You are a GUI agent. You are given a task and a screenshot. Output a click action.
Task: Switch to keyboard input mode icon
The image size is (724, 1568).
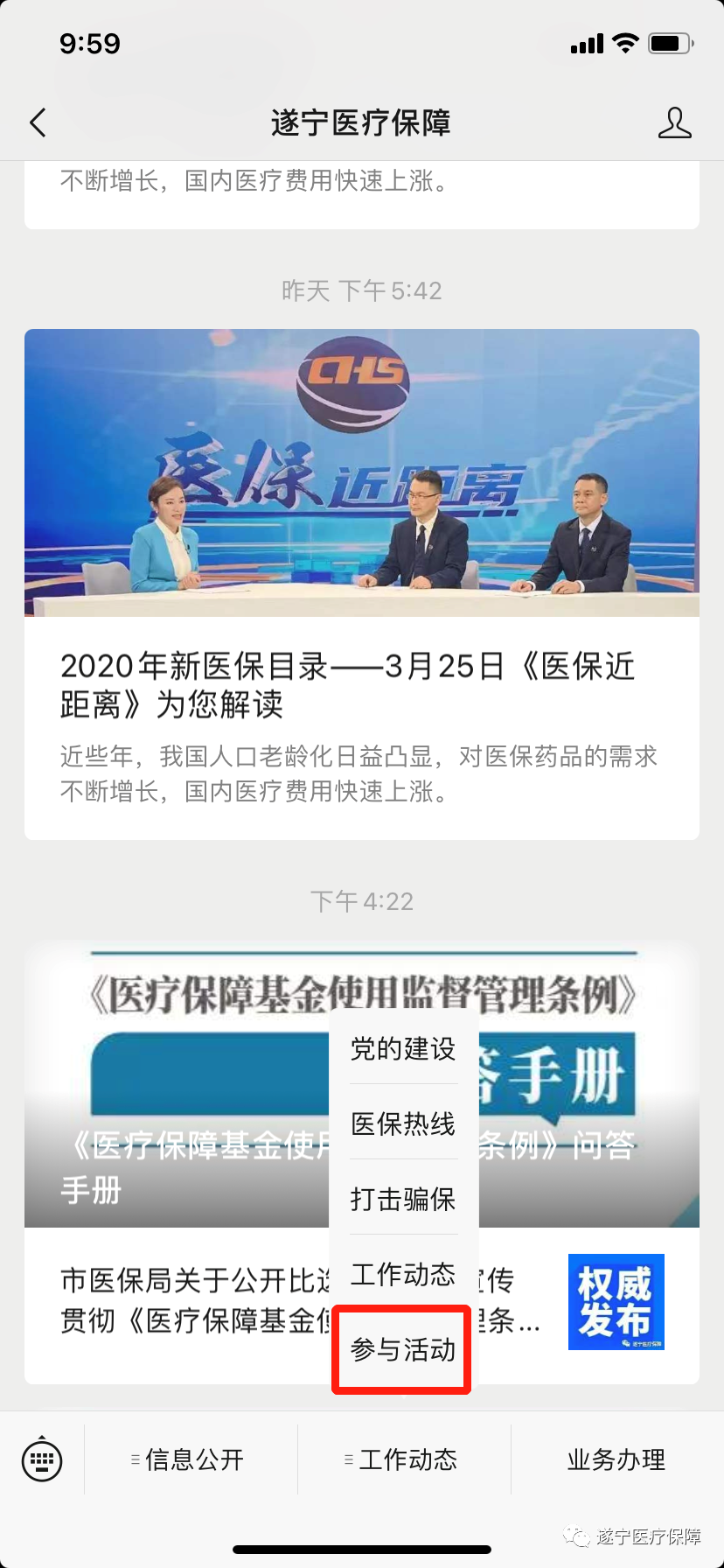[x=41, y=1459]
